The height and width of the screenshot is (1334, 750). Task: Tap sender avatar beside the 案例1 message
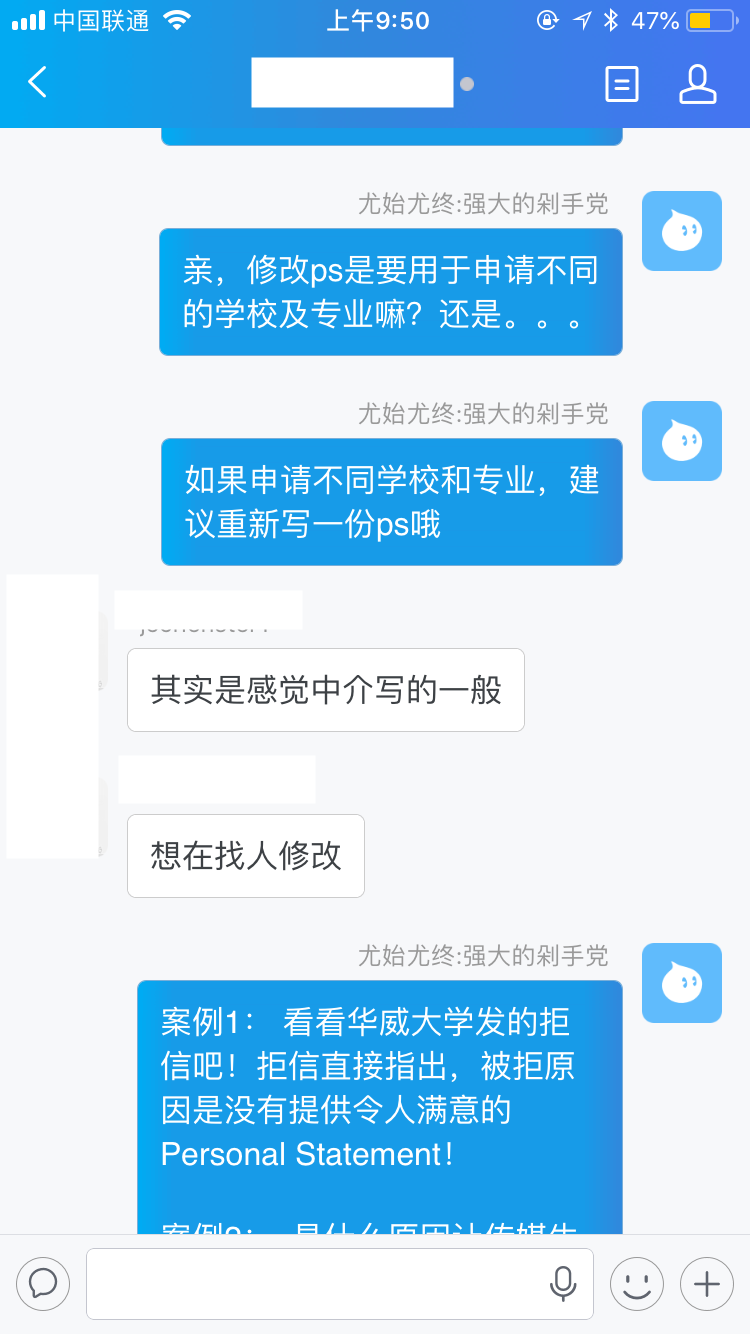[x=682, y=983]
